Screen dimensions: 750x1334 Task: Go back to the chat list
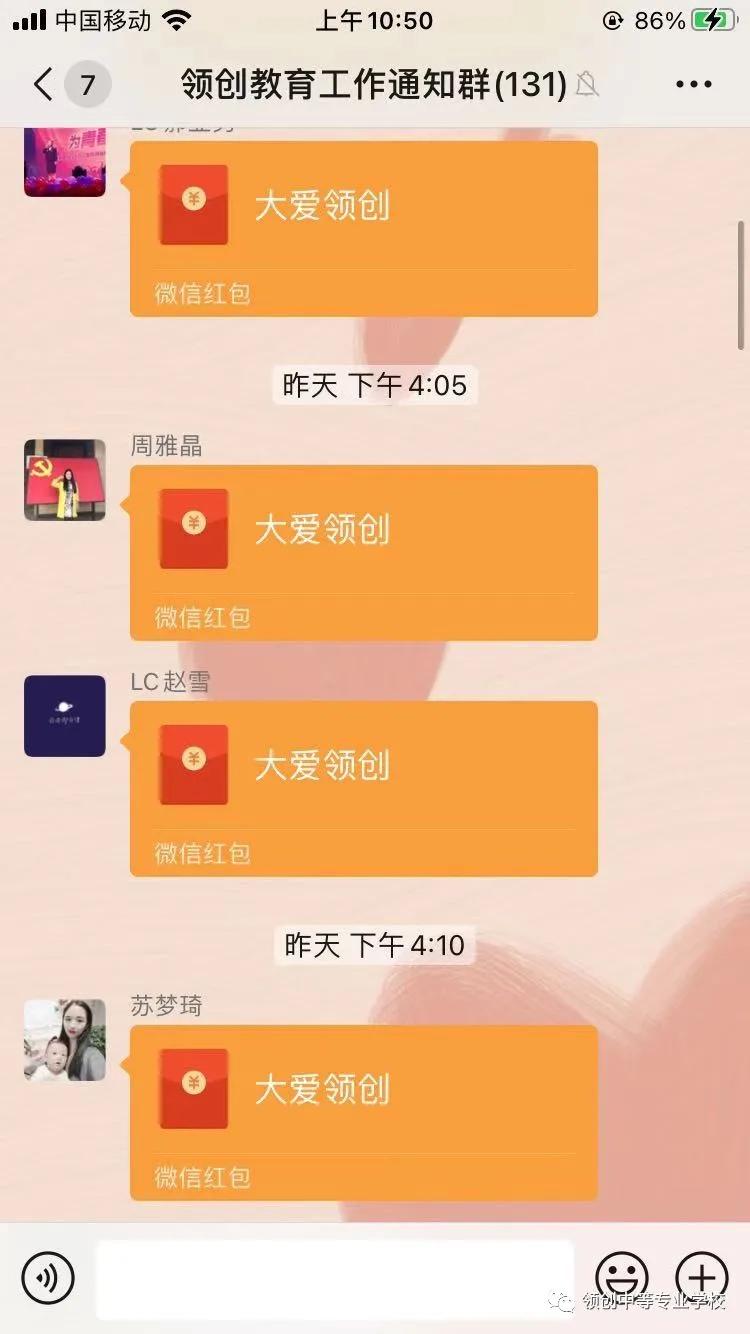point(43,85)
